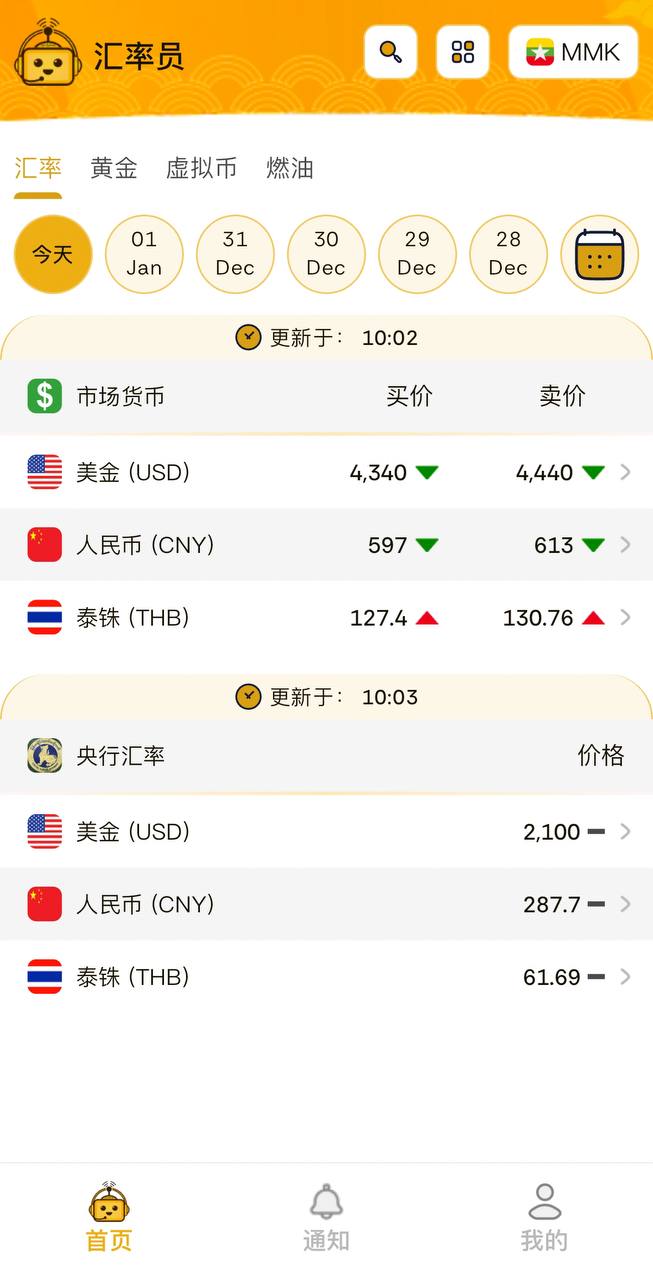Go to the 通知 notifications tab
This screenshot has height=1280, width=653.
pyautogui.click(x=326, y=1217)
